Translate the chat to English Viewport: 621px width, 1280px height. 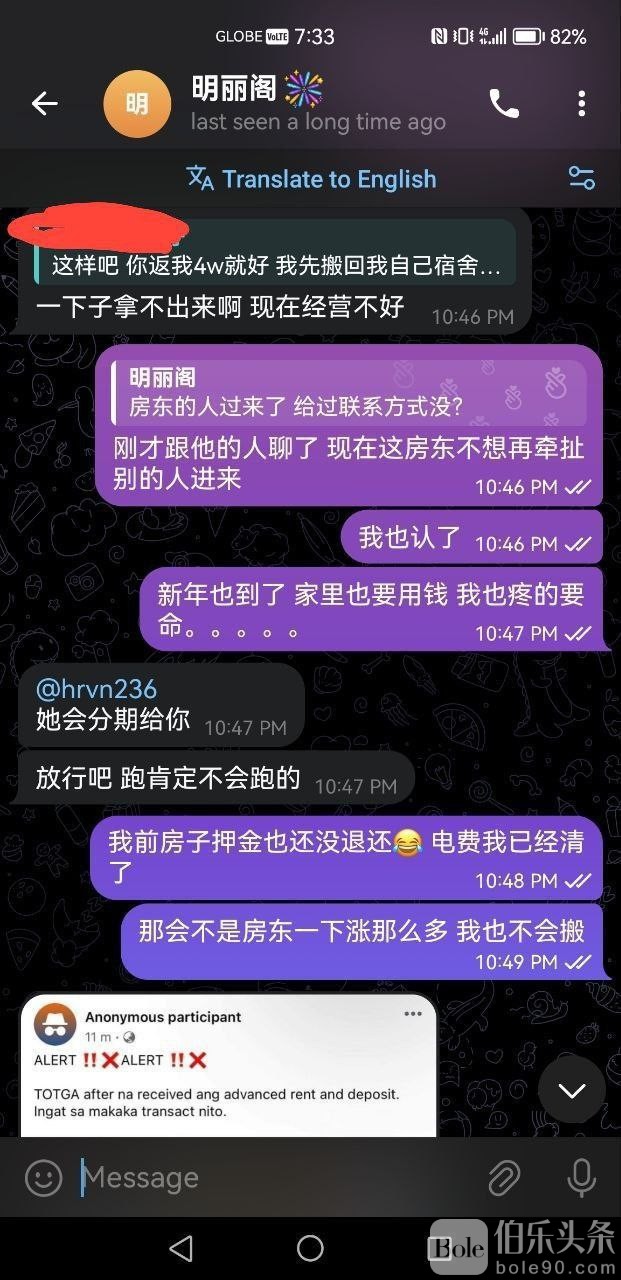pyautogui.click(x=312, y=179)
